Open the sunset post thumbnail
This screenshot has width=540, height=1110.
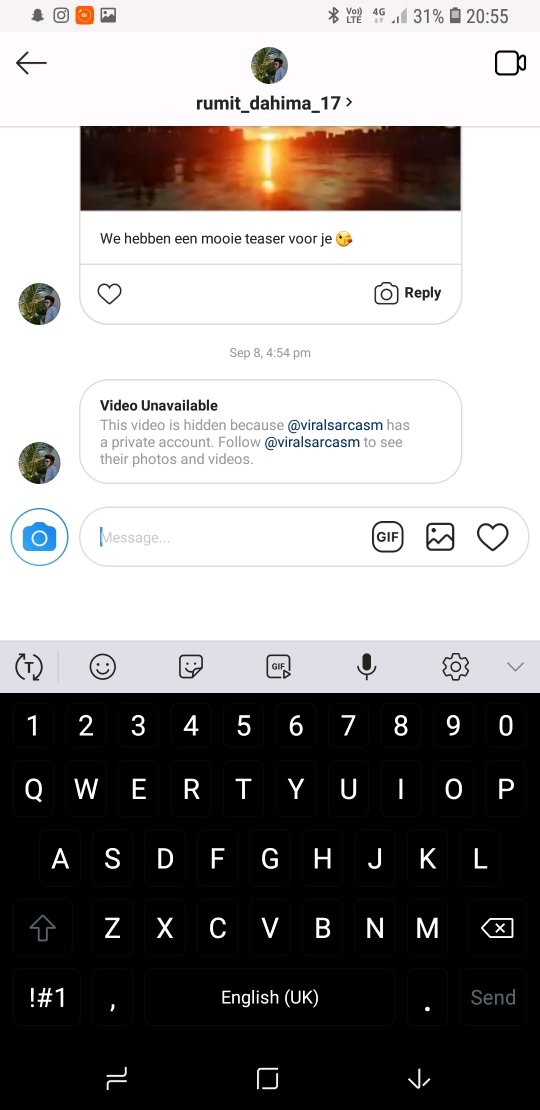(x=270, y=168)
